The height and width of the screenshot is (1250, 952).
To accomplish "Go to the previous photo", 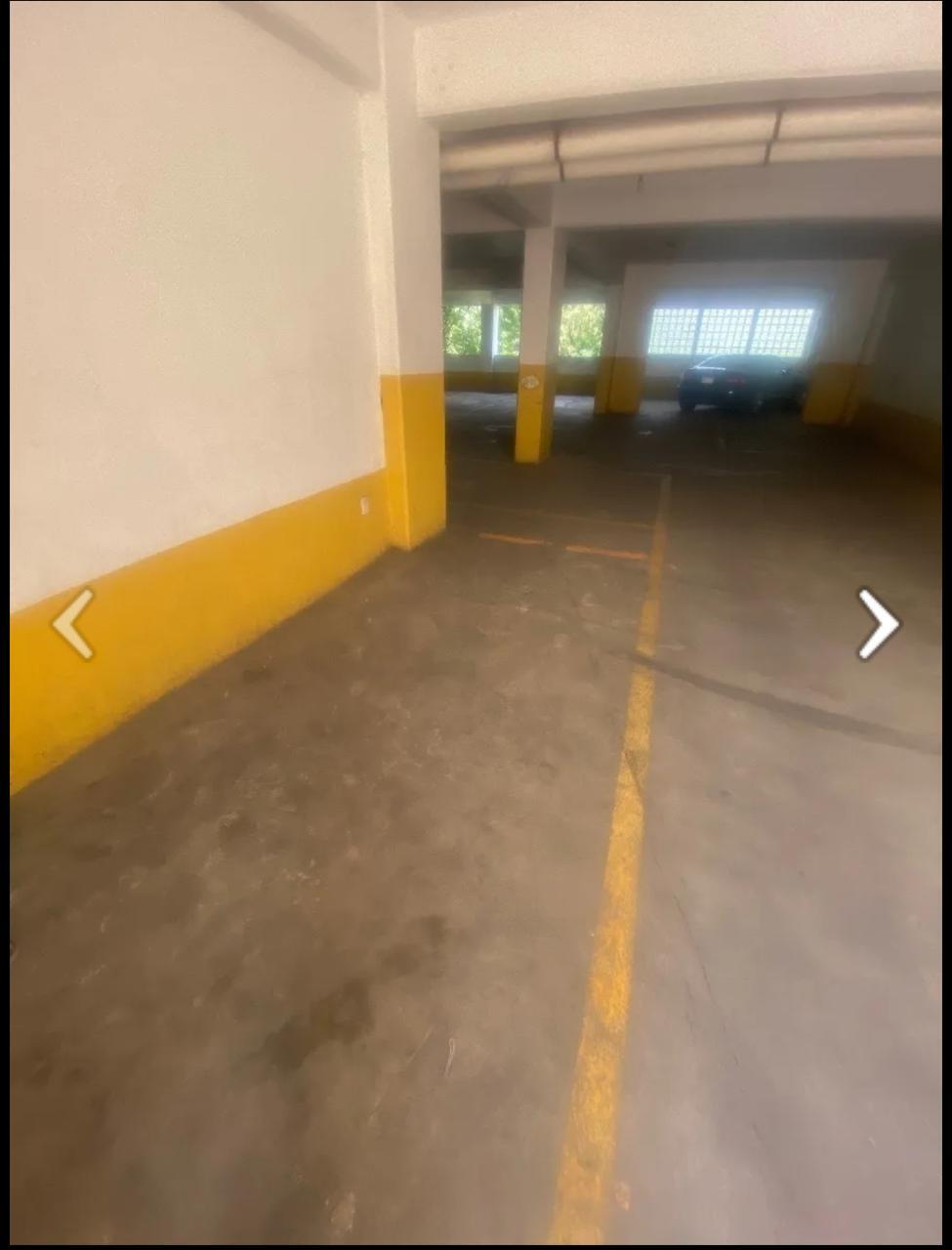I will click(73, 623).
